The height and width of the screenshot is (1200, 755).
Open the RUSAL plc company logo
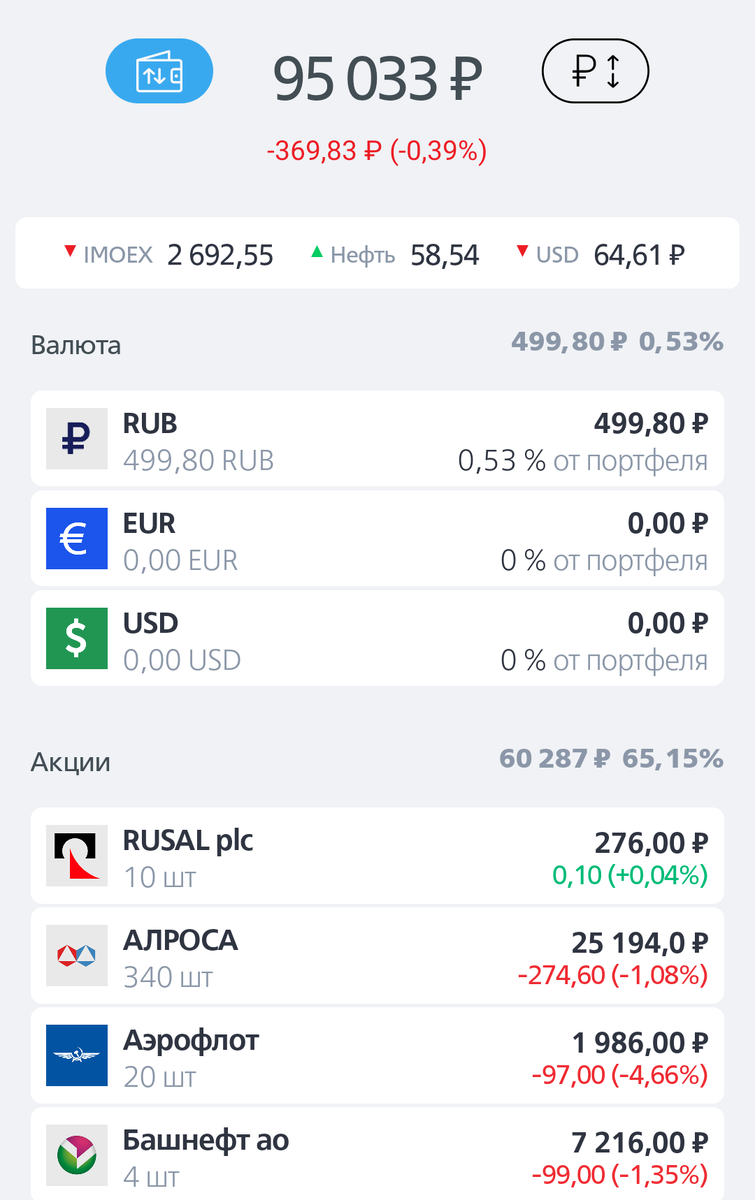[x=76, y=855]
